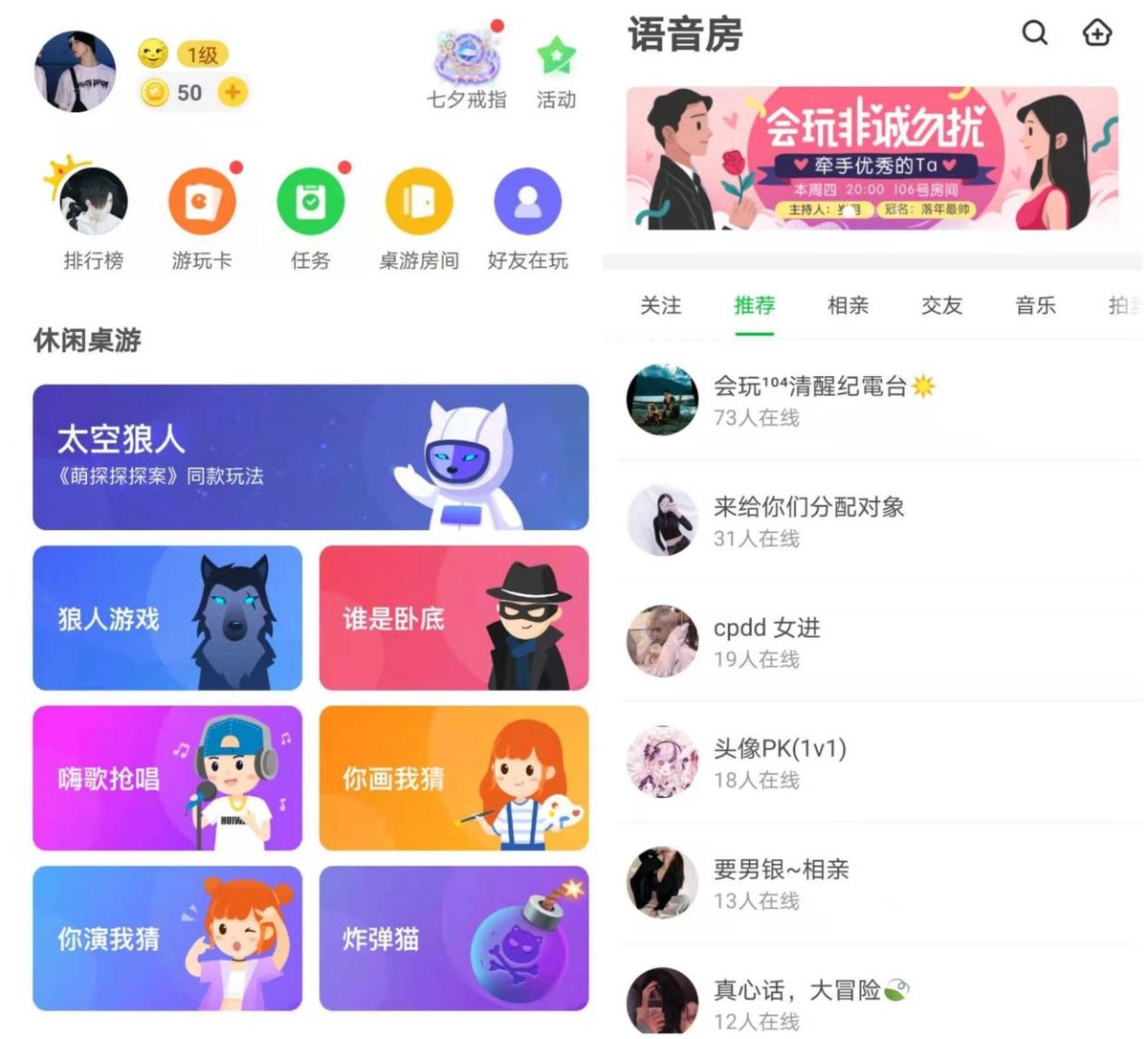Enter the room 来给你们分配对象
The width and height of the screenshot is (1148, 1039).
point(808,520)
